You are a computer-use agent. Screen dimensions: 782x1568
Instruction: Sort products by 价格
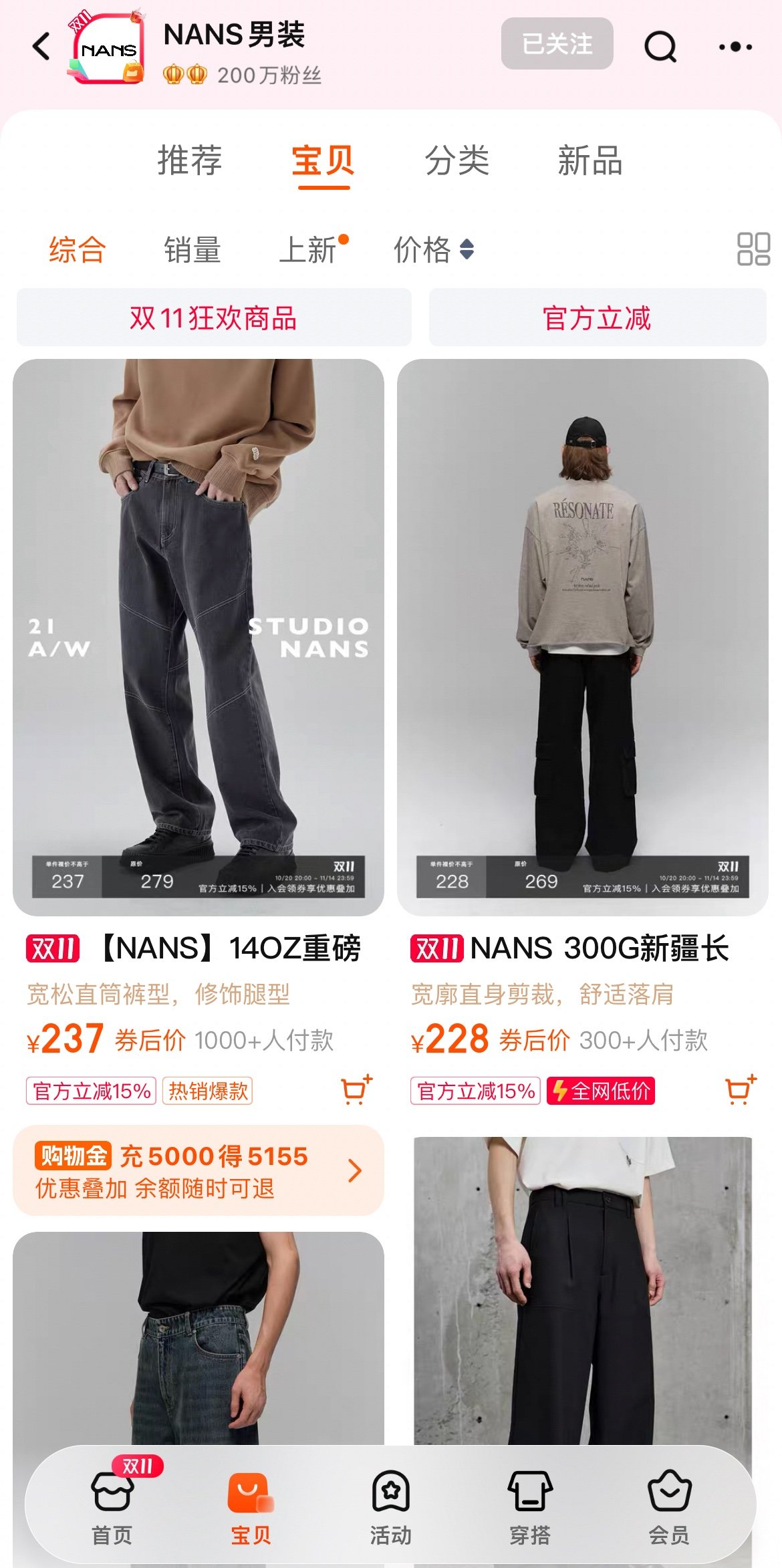(434, 250)
